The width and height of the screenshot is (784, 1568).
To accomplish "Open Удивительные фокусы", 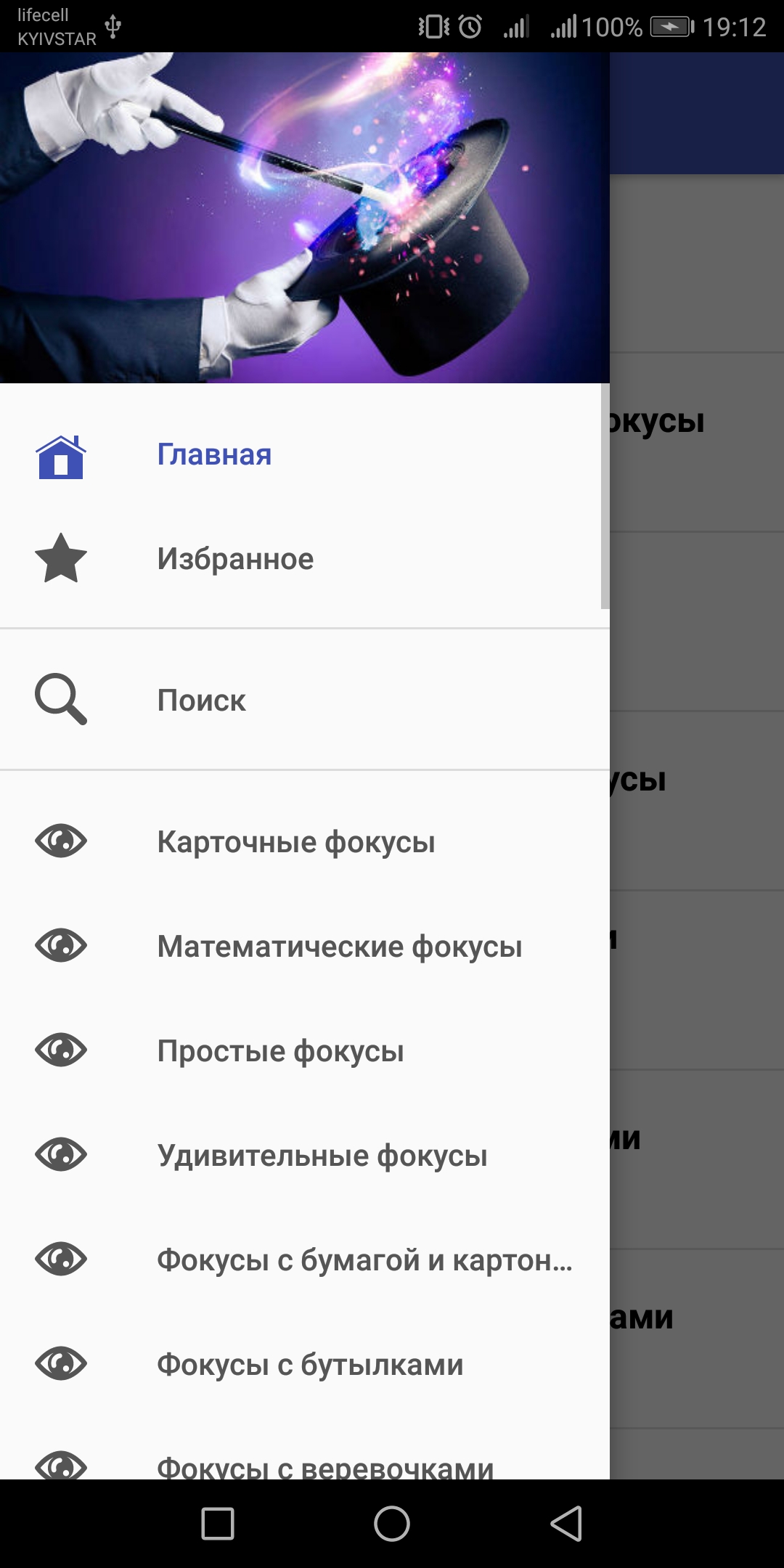I will [x=305, y=1156].
